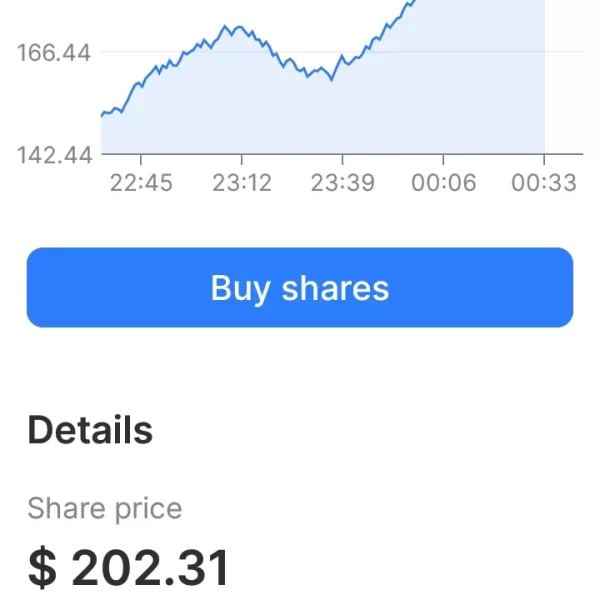Tap the Buy shares button
Viewport: 600px width, 600px height.
[300, 288]
